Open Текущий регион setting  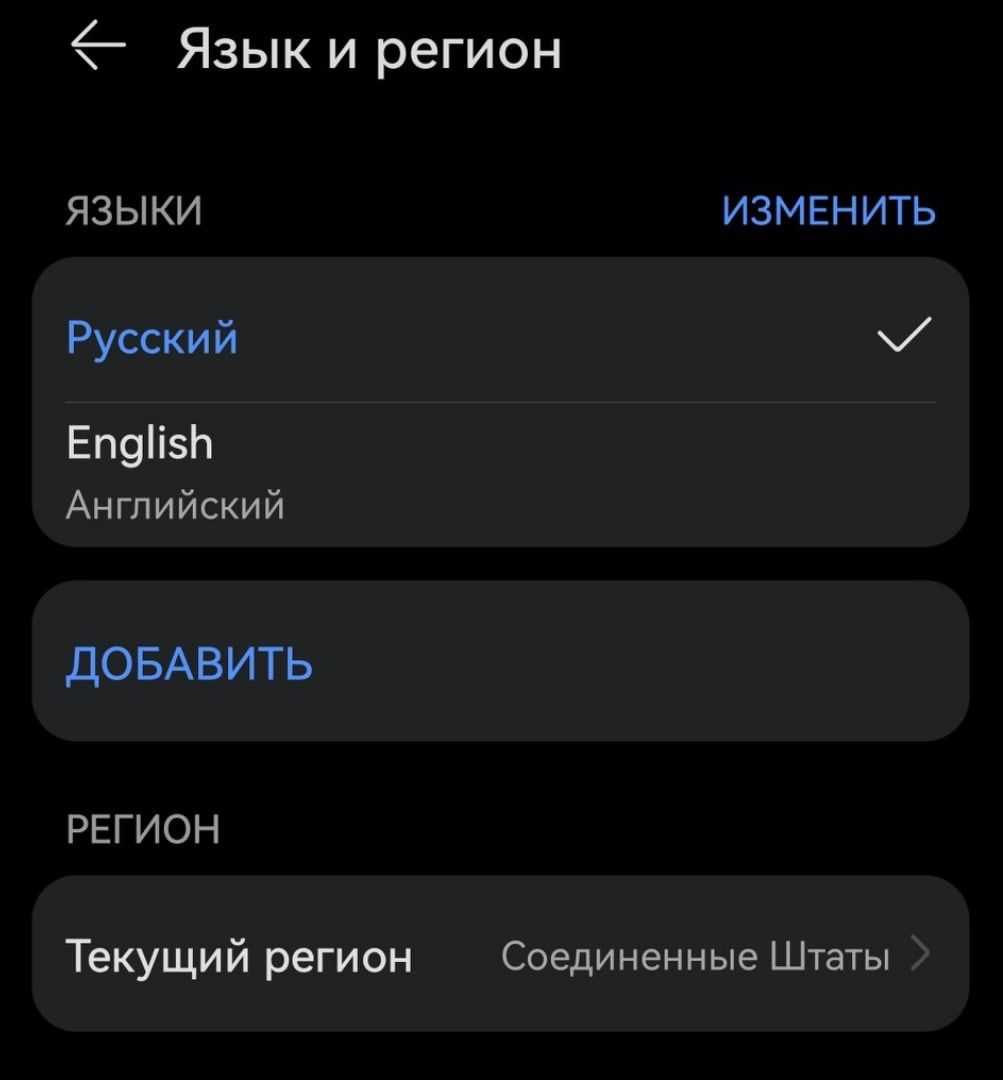500,956
